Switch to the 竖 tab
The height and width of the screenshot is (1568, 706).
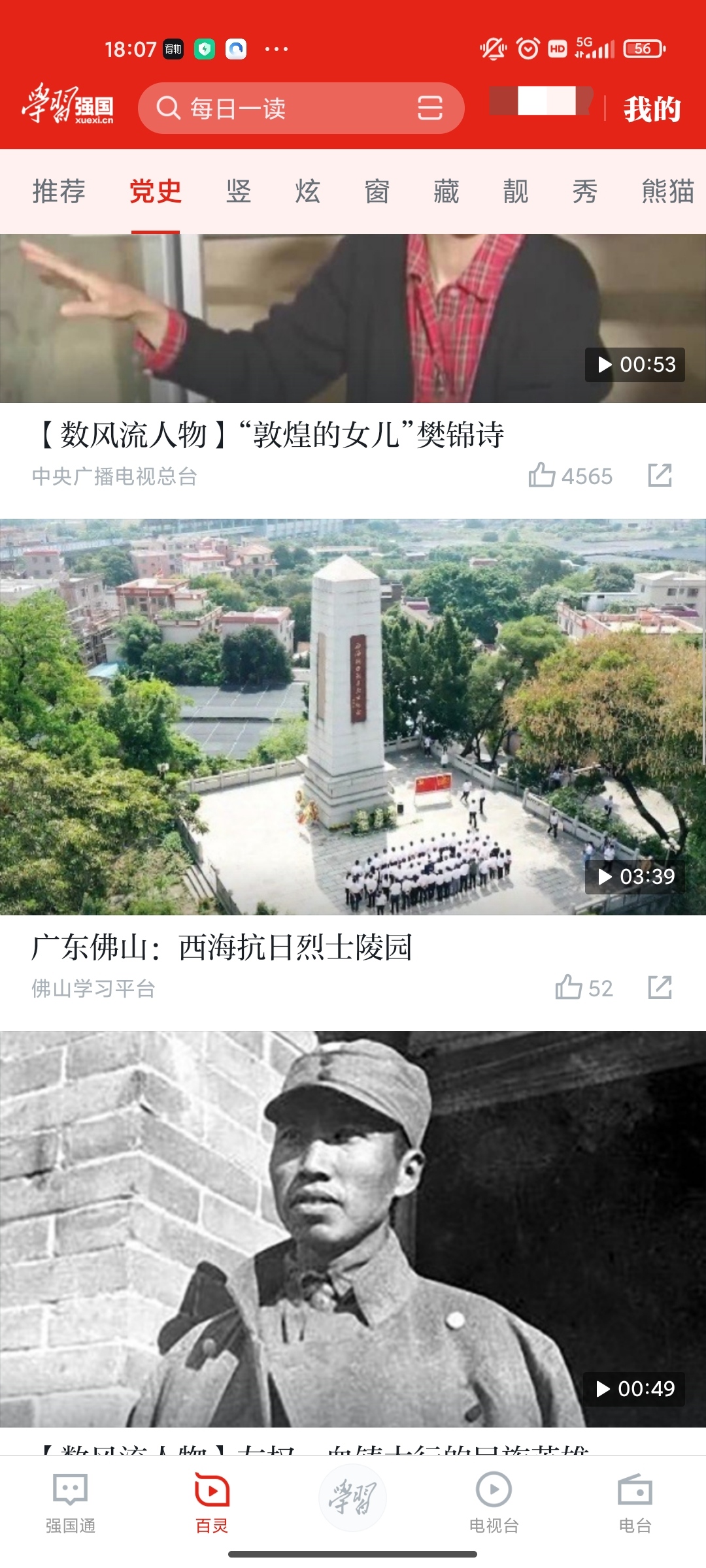click(239, 191)
